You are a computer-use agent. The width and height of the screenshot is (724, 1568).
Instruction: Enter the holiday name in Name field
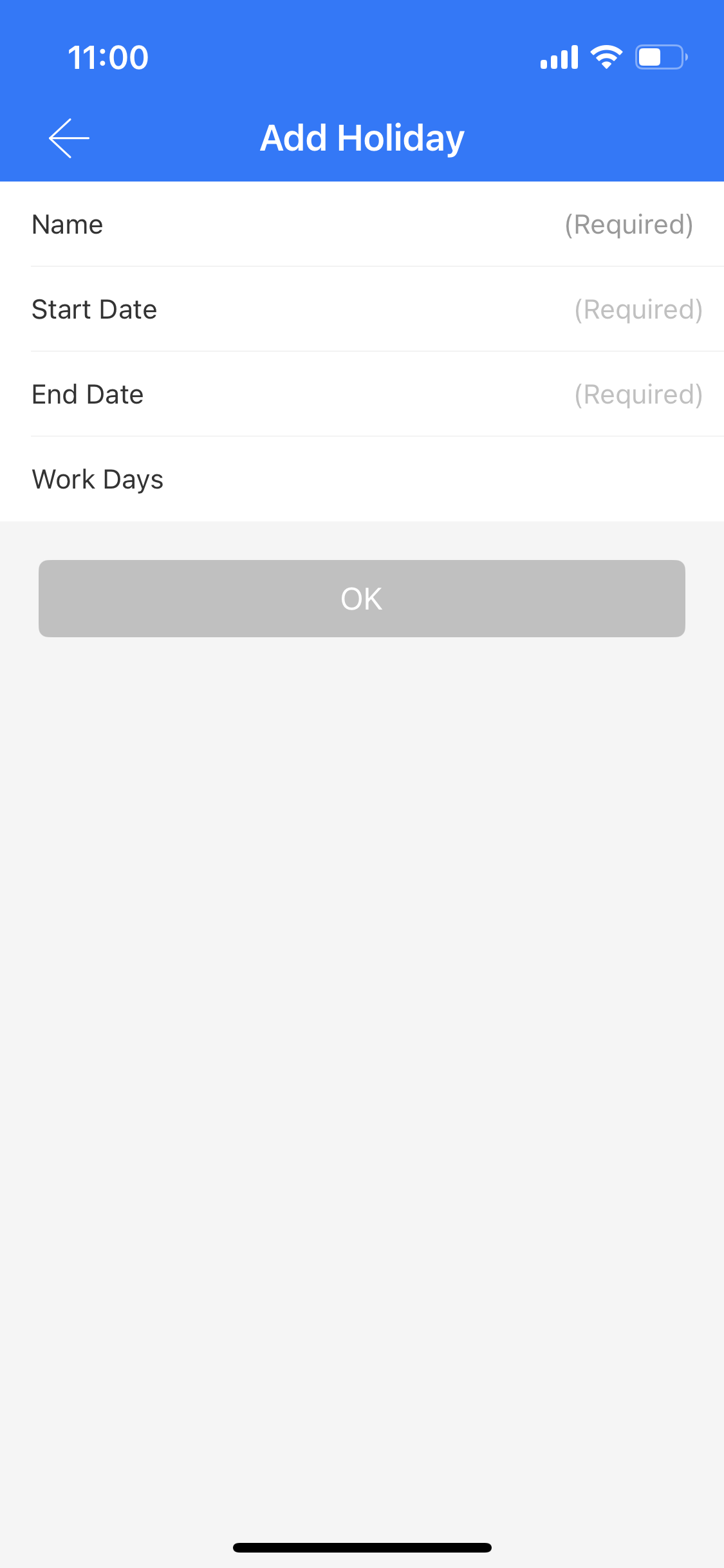362,224
